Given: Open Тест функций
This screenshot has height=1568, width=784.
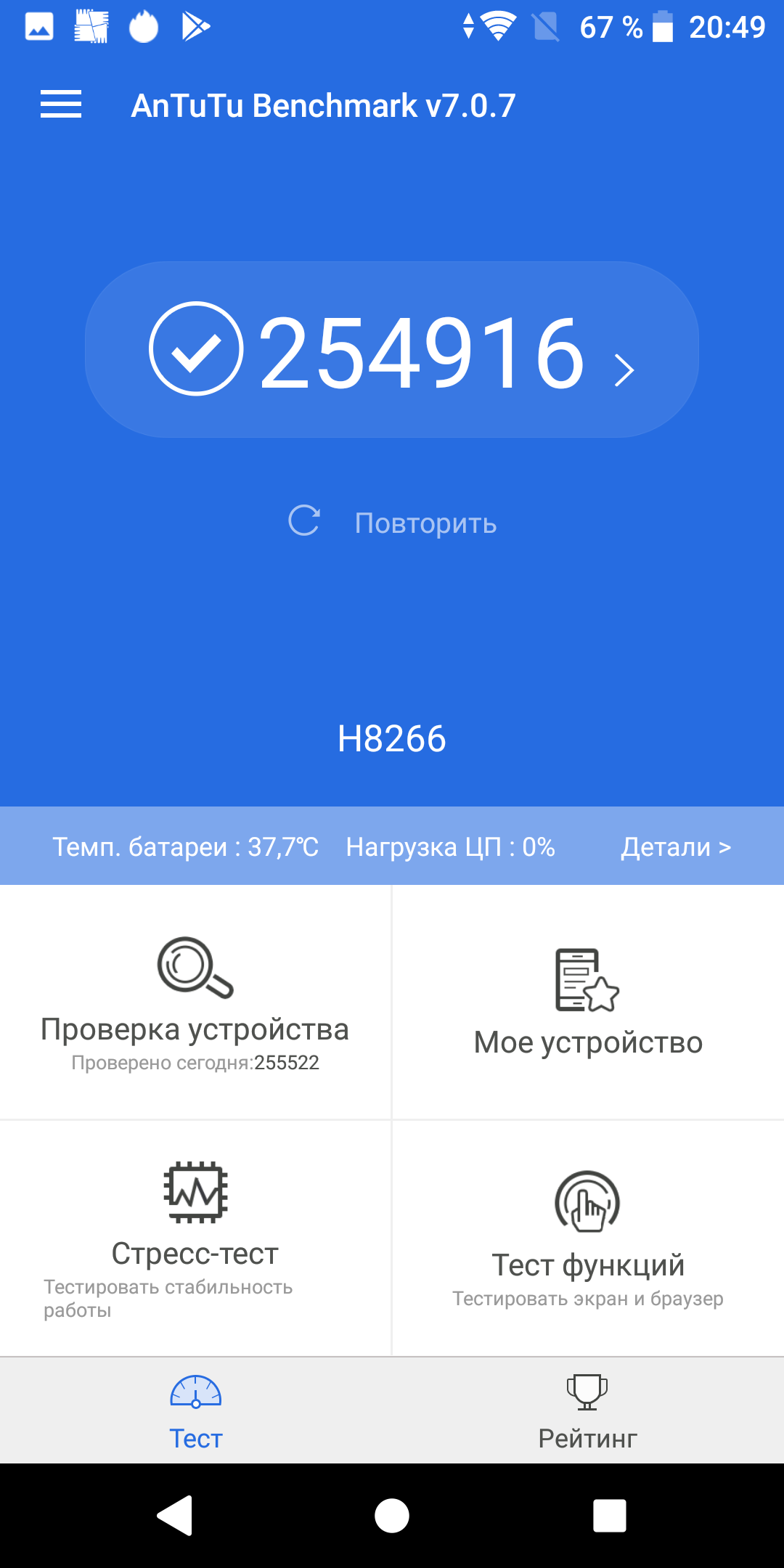Looking at the screenshot, I should [588, 1237].
